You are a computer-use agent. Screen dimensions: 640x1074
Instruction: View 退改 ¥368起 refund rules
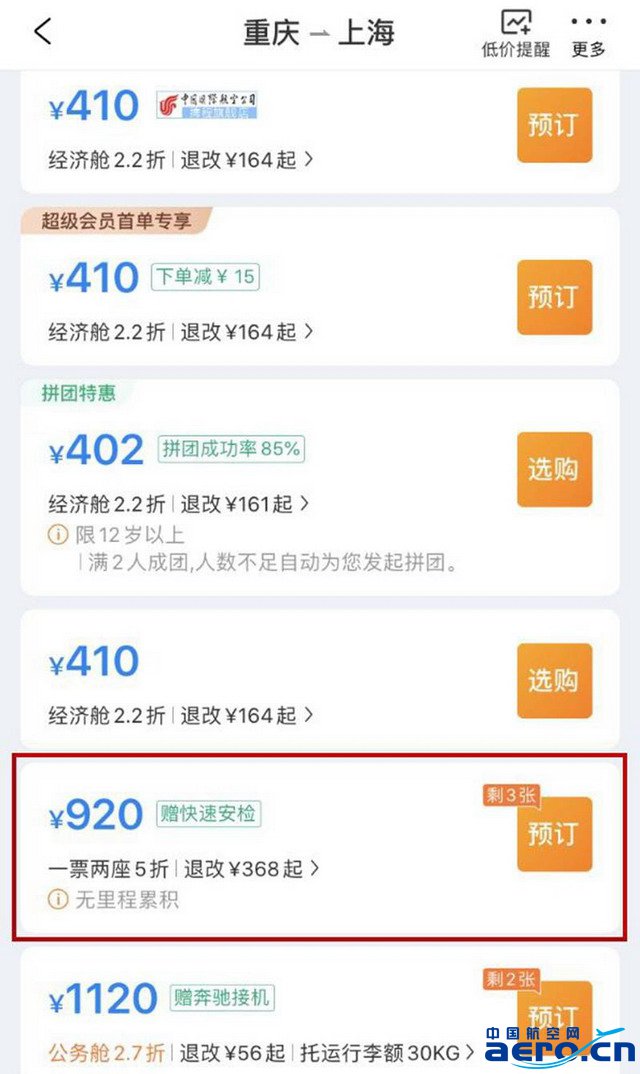(x=252, y=869)
